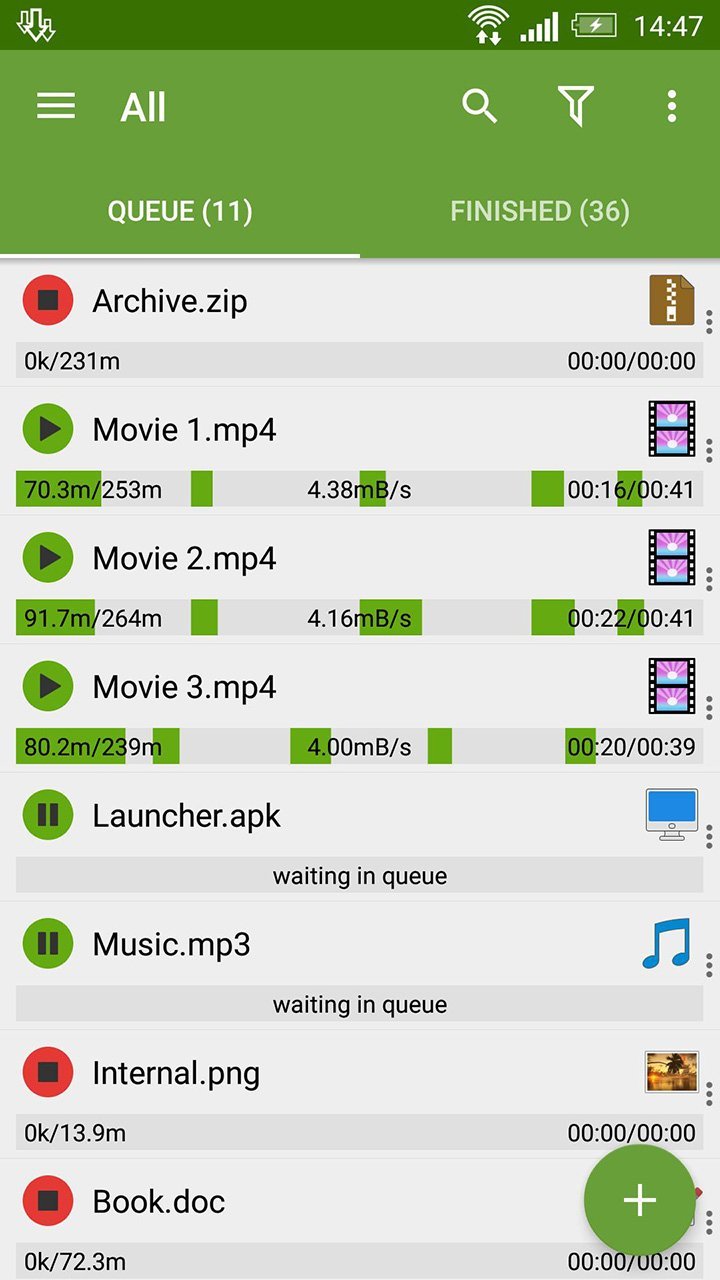Click the Movie 1.mp4 video thumbnail icon
Image resolution: width=720 pixels, height=1280 pixels.
point(671,430)
